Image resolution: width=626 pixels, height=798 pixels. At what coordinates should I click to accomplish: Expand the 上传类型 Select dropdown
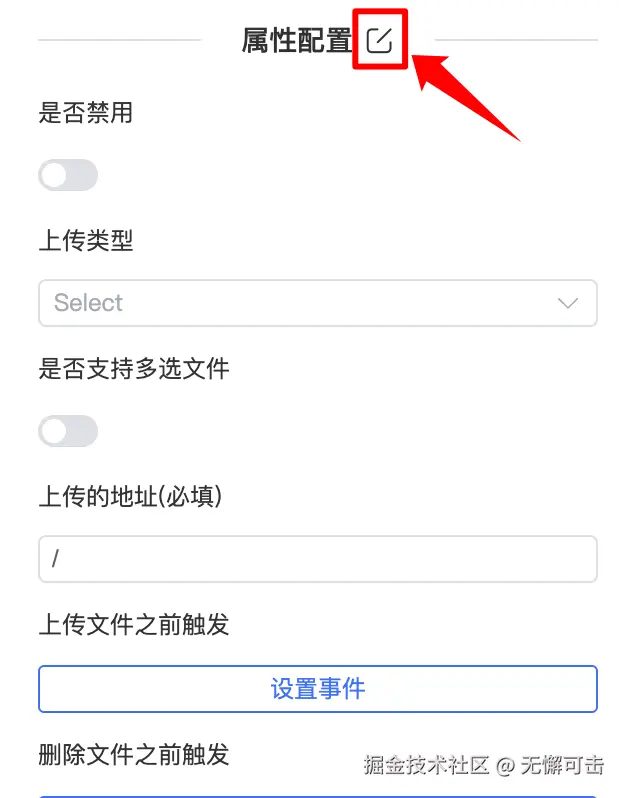317,303
